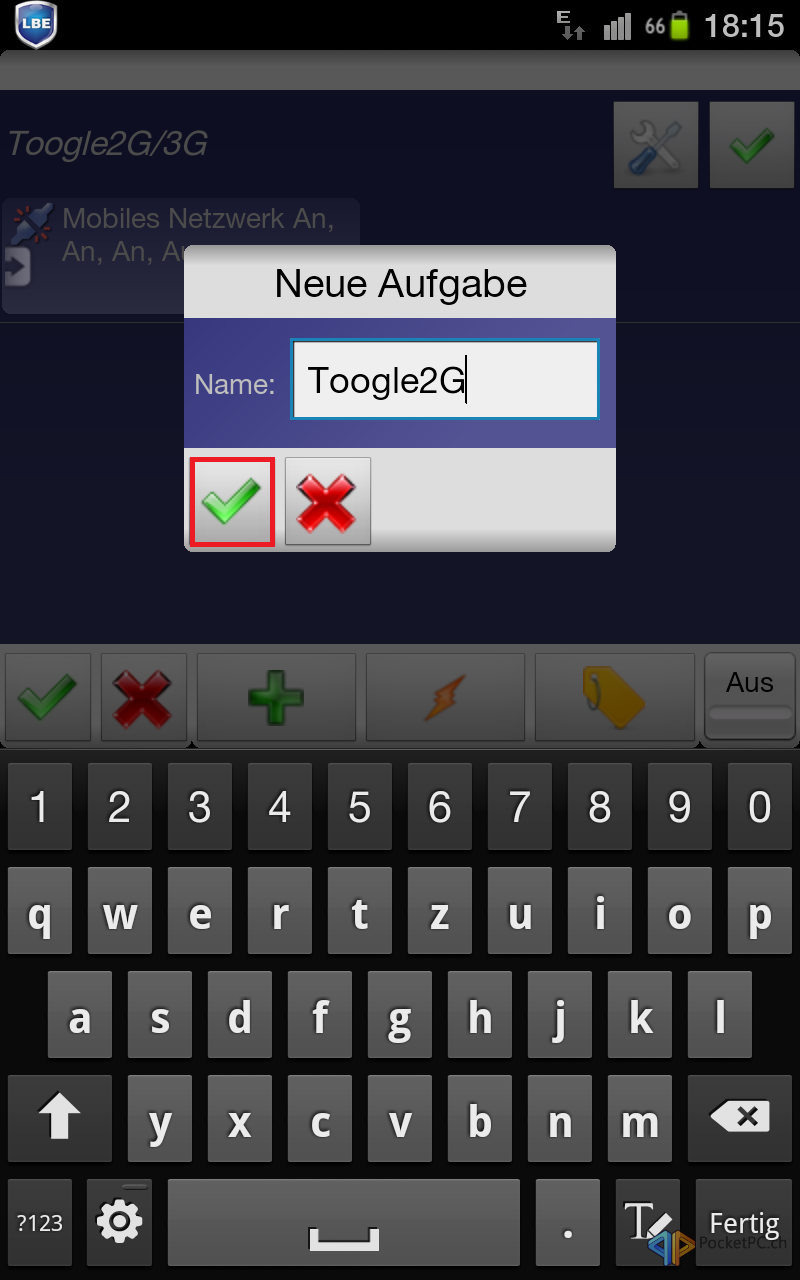
Task: Switch keyboard to ?123 symbols
Action: (40, 1222)
